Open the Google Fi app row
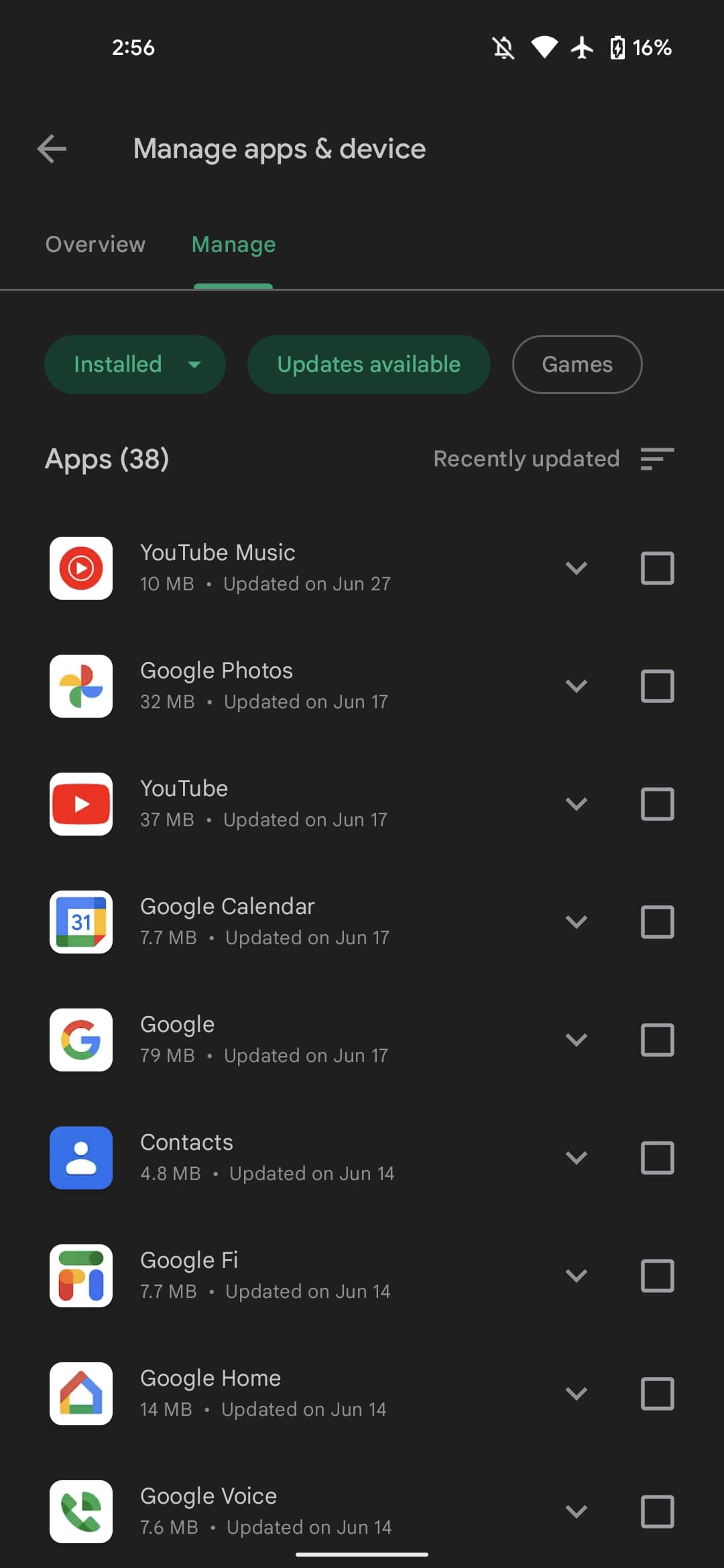The image size is (724, 1568). pos(268,1276)
